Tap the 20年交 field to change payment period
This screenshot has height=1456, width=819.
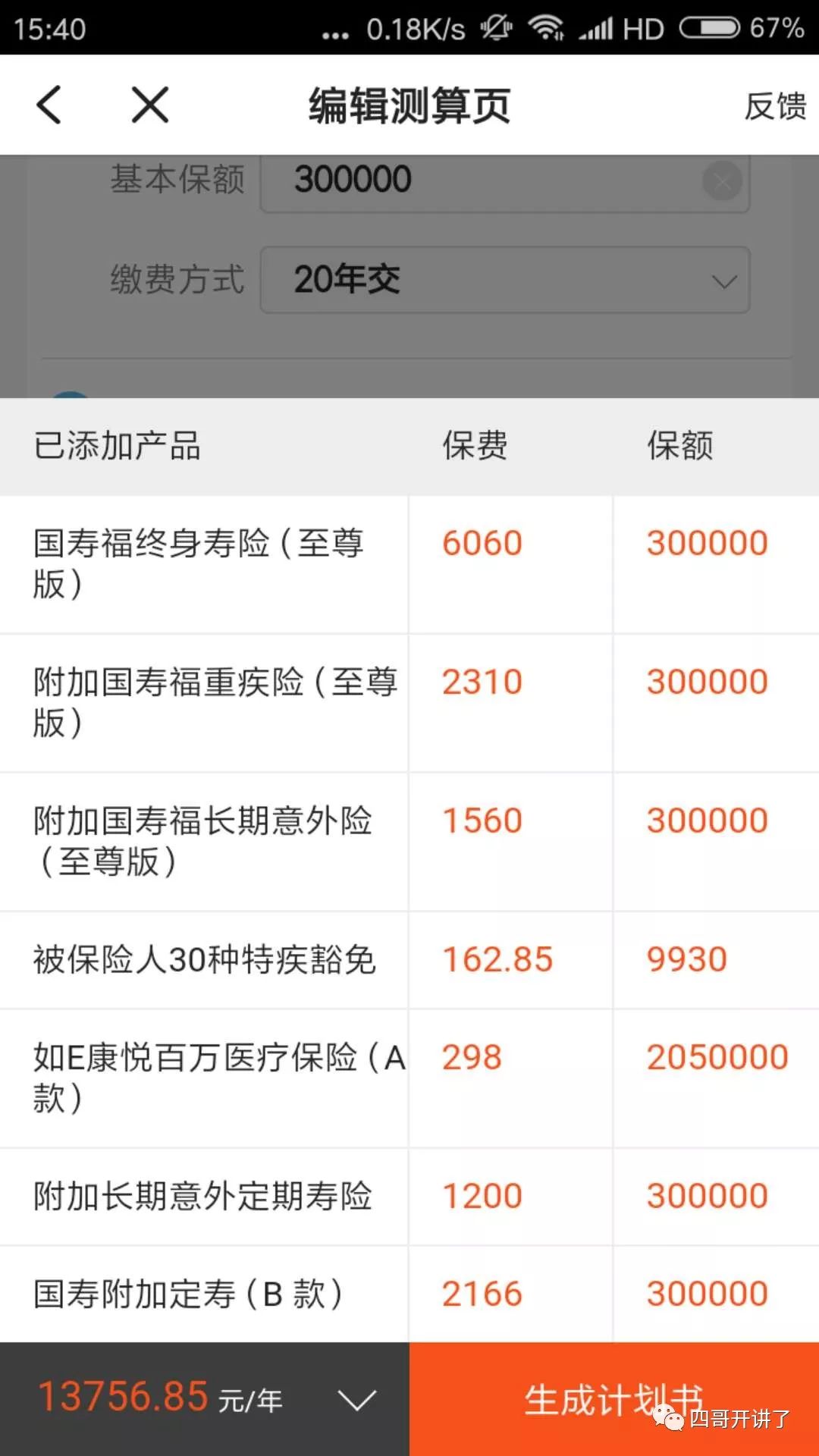(455, 281)
